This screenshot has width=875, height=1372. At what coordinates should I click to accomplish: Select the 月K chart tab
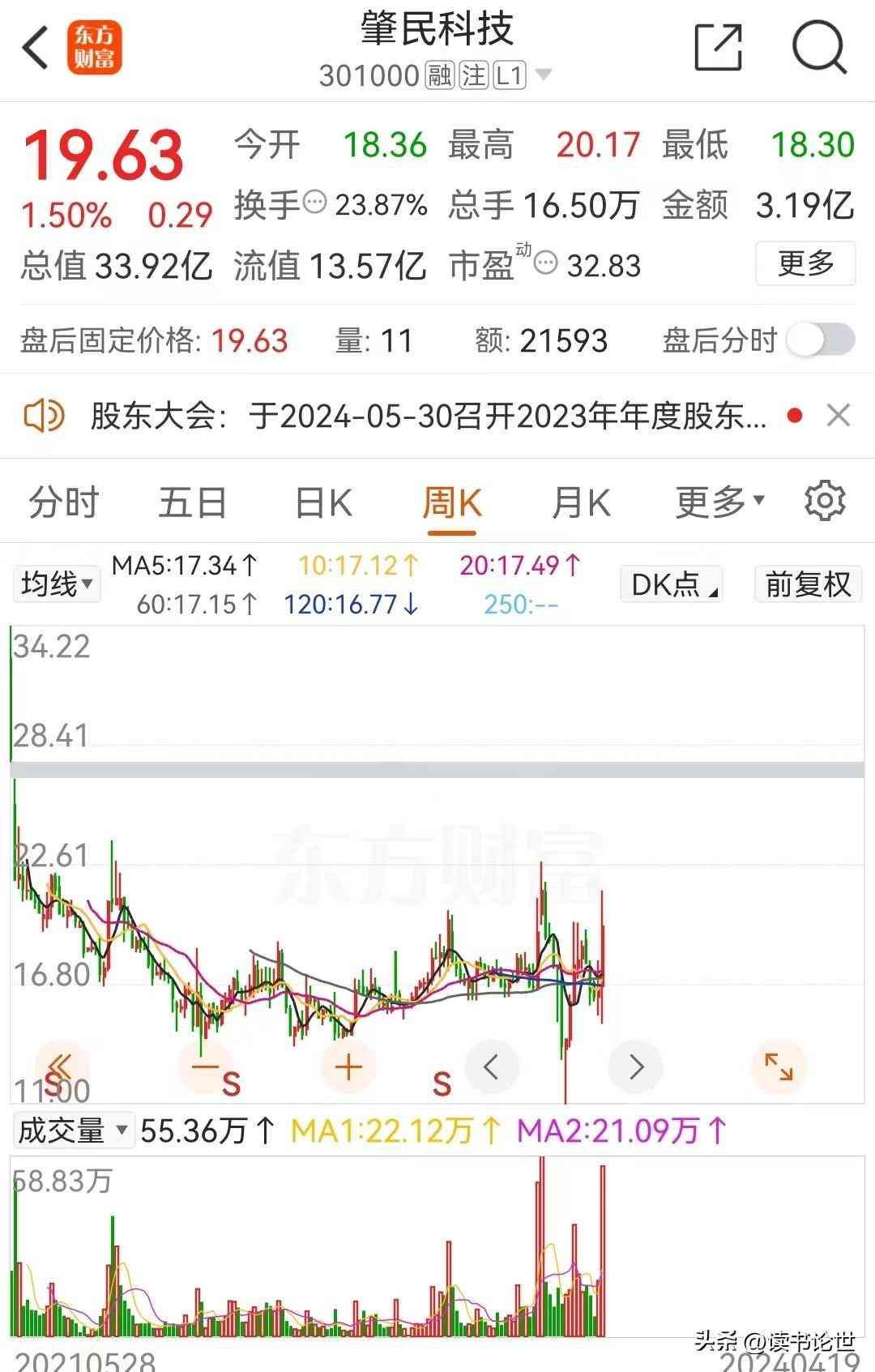580,502
